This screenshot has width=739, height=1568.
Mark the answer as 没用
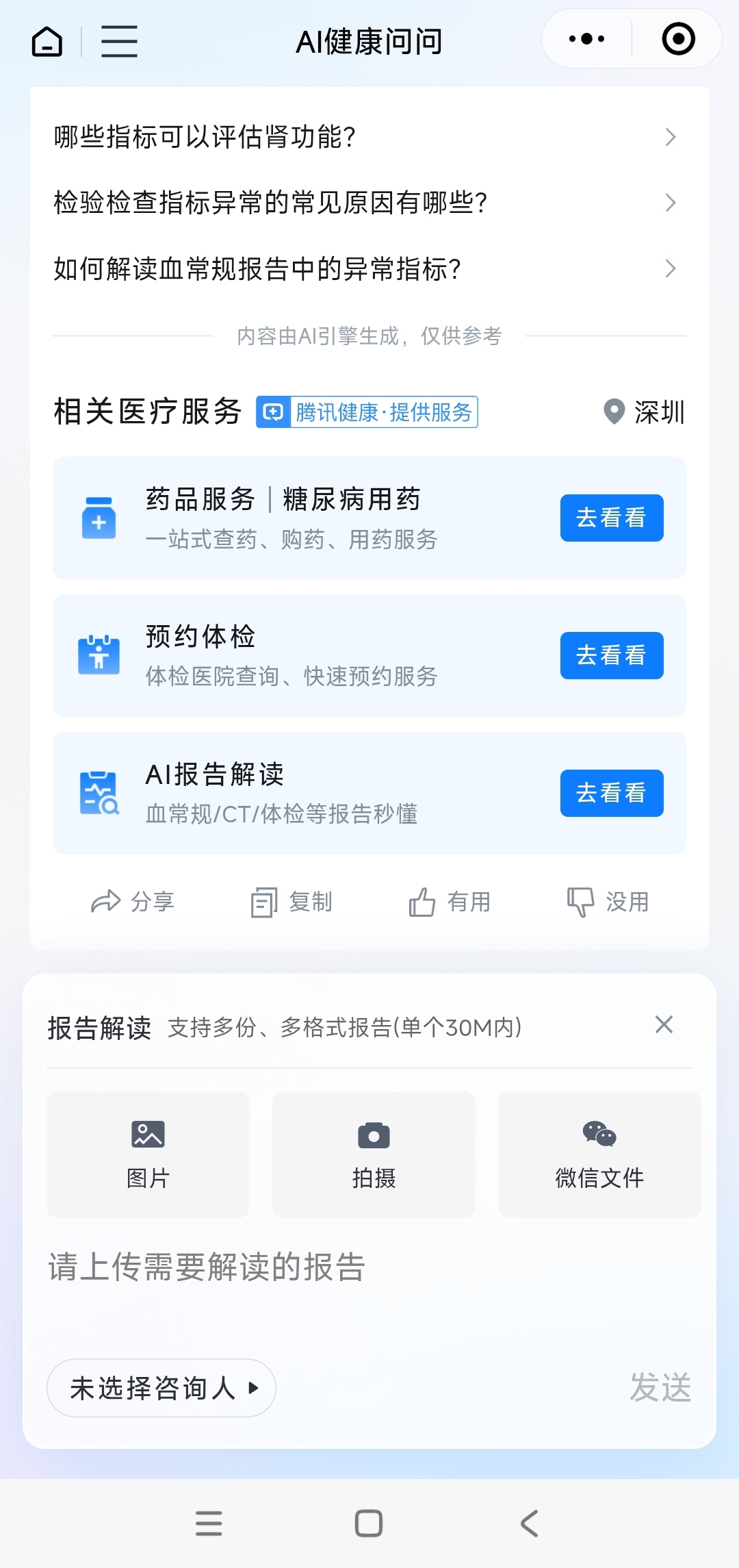(x=608, y=902)
